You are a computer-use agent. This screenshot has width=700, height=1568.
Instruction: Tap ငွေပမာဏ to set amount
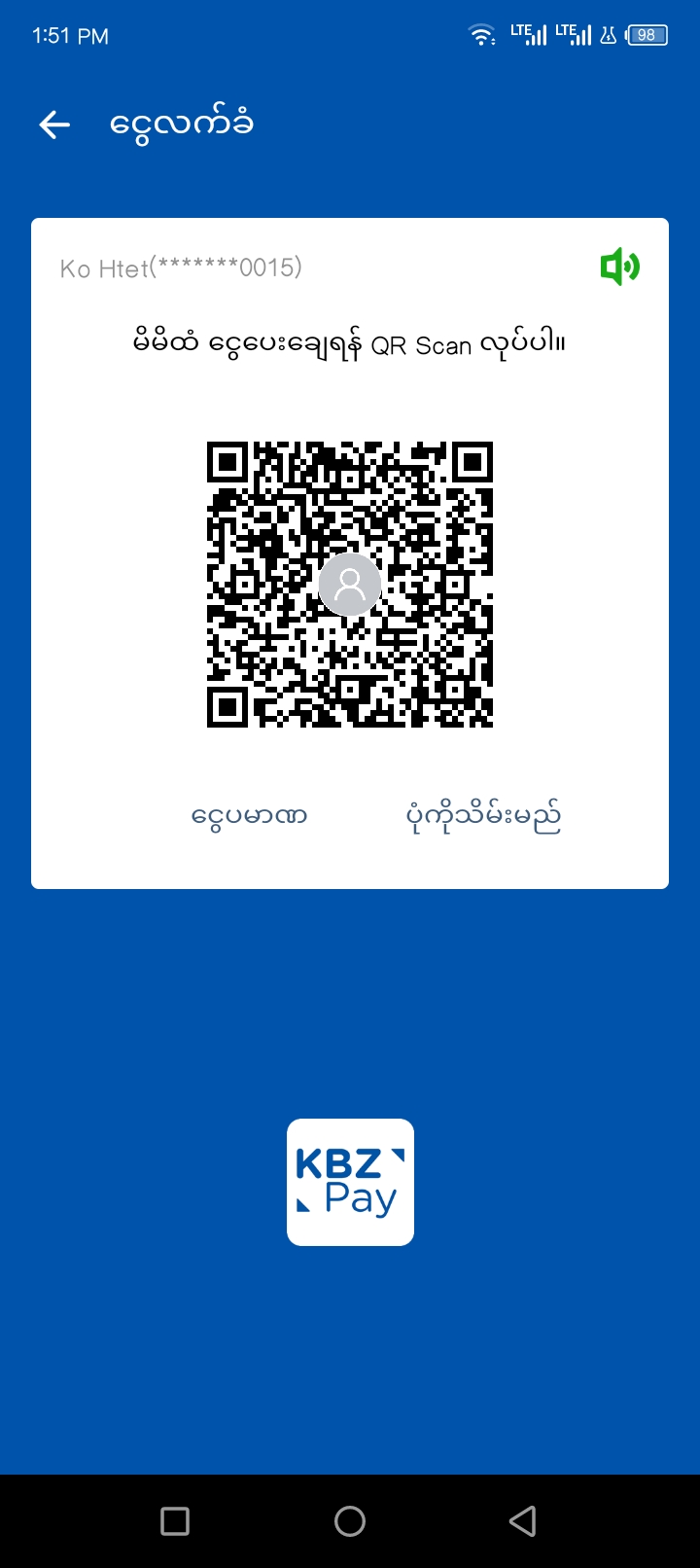249,815
